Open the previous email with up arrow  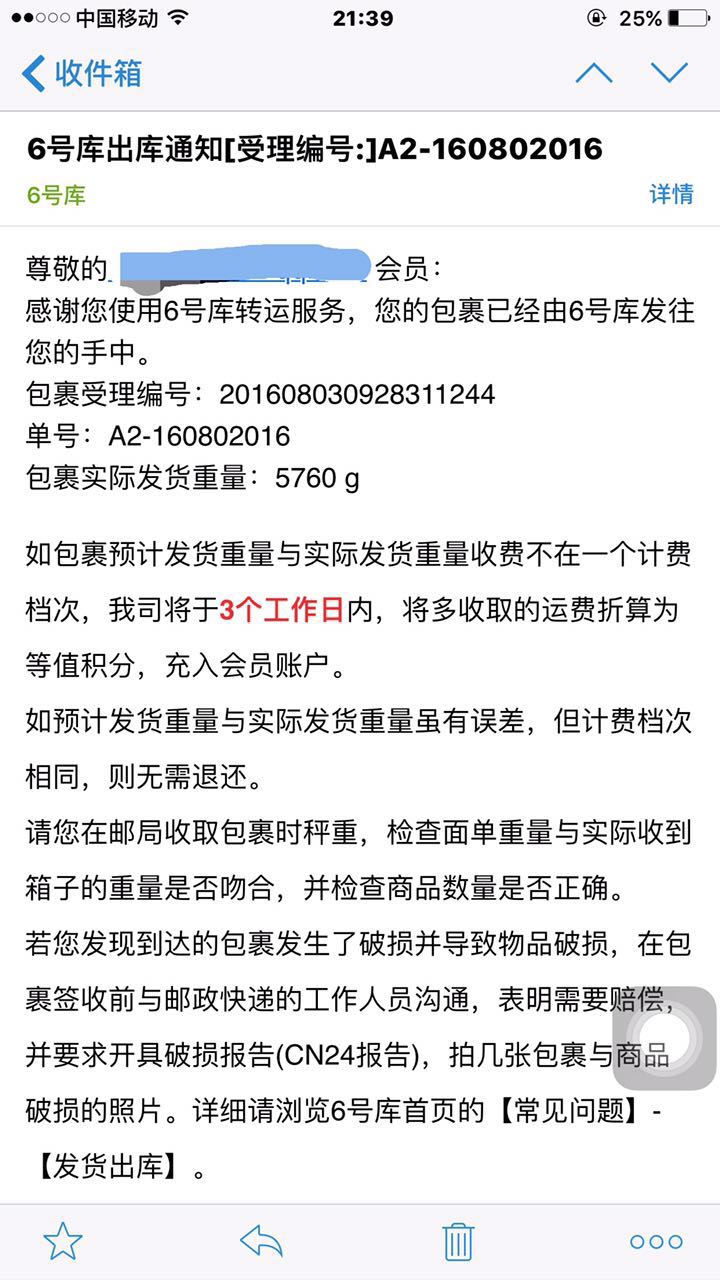(x=594, y=73)
